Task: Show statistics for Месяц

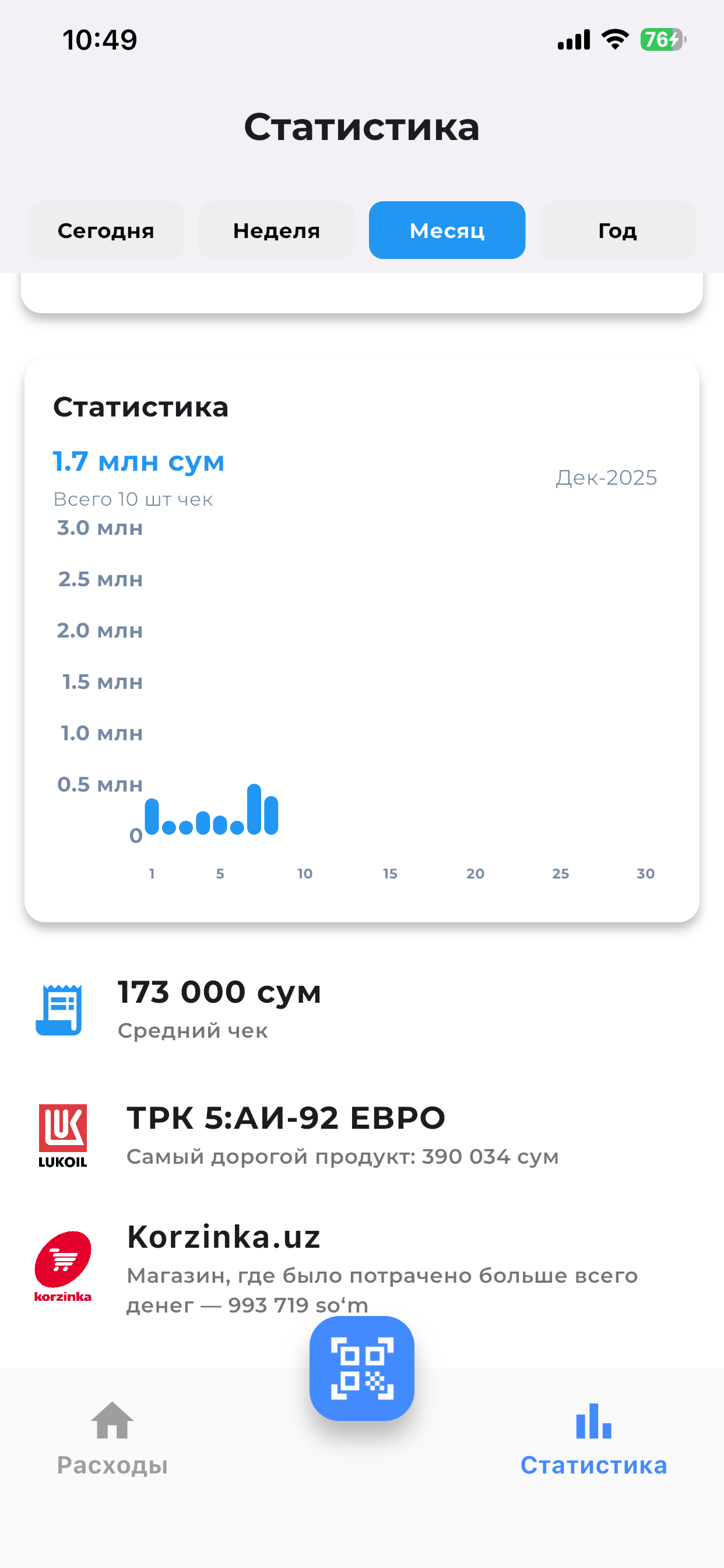Action: point(447,230)
